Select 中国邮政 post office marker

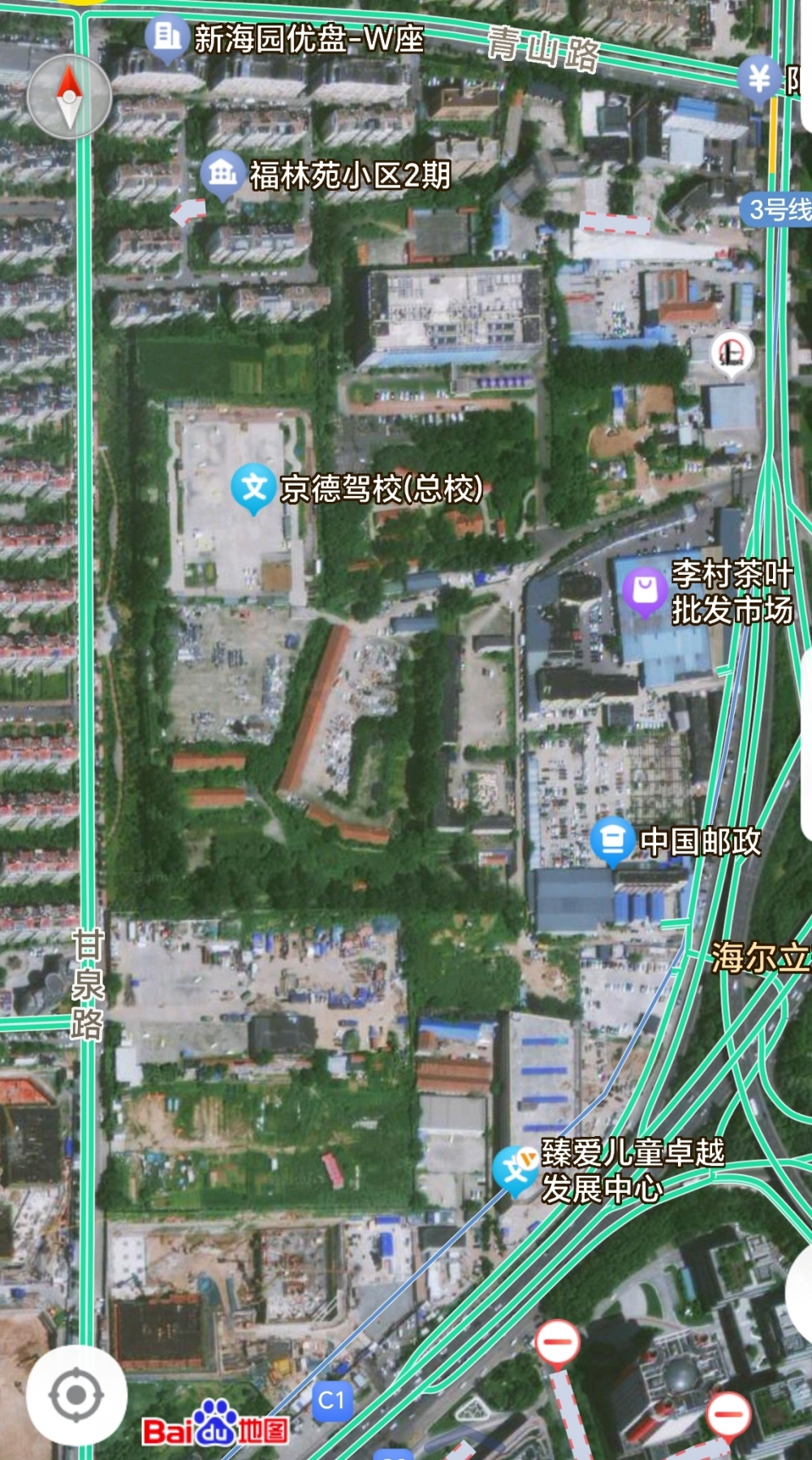click(x=612, y=840)
